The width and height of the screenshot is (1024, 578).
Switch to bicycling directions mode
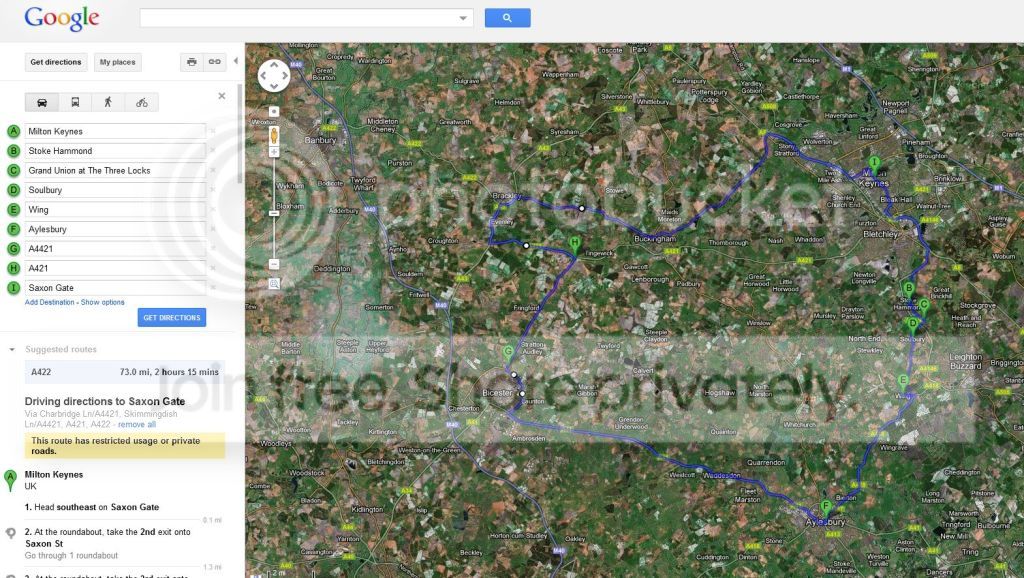click(x=141, y=102)
